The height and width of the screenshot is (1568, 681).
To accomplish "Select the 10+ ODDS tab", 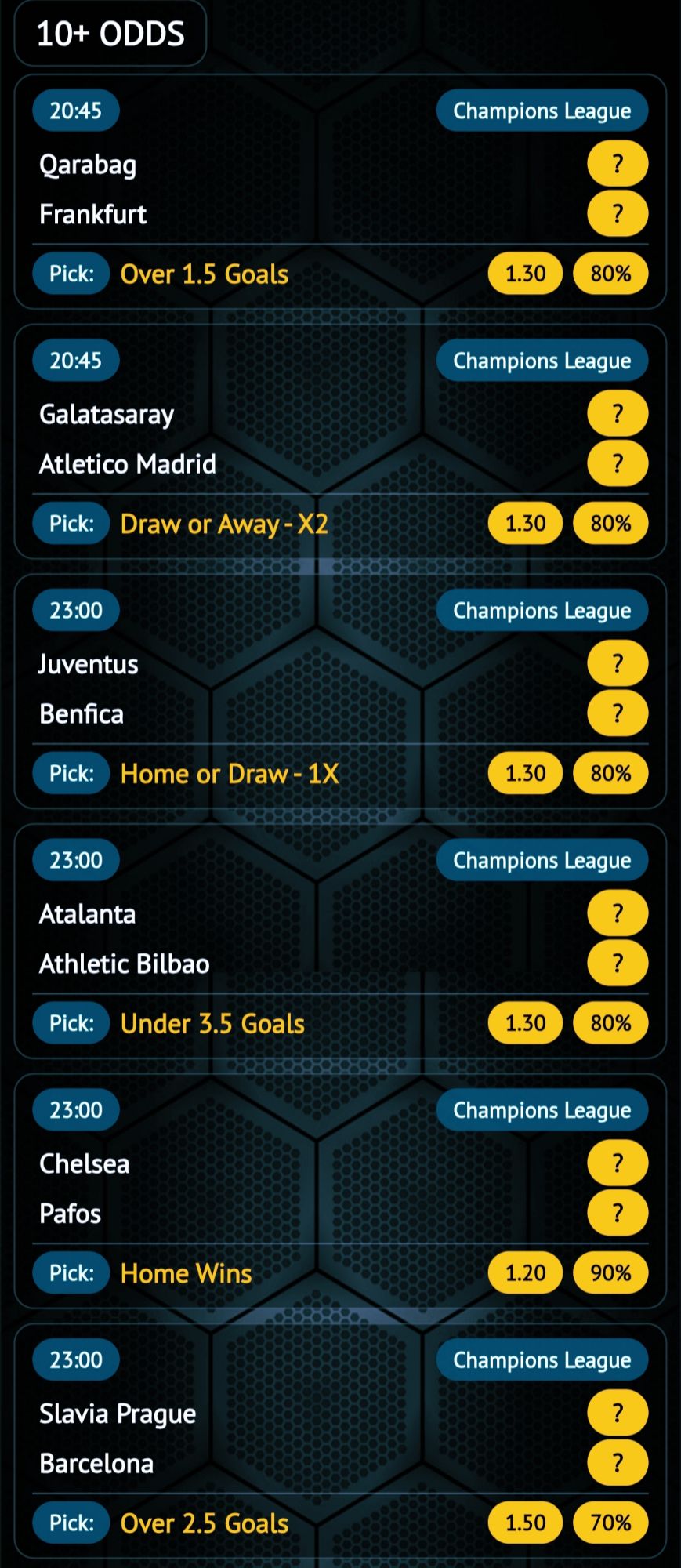I will tap(110, 34).
